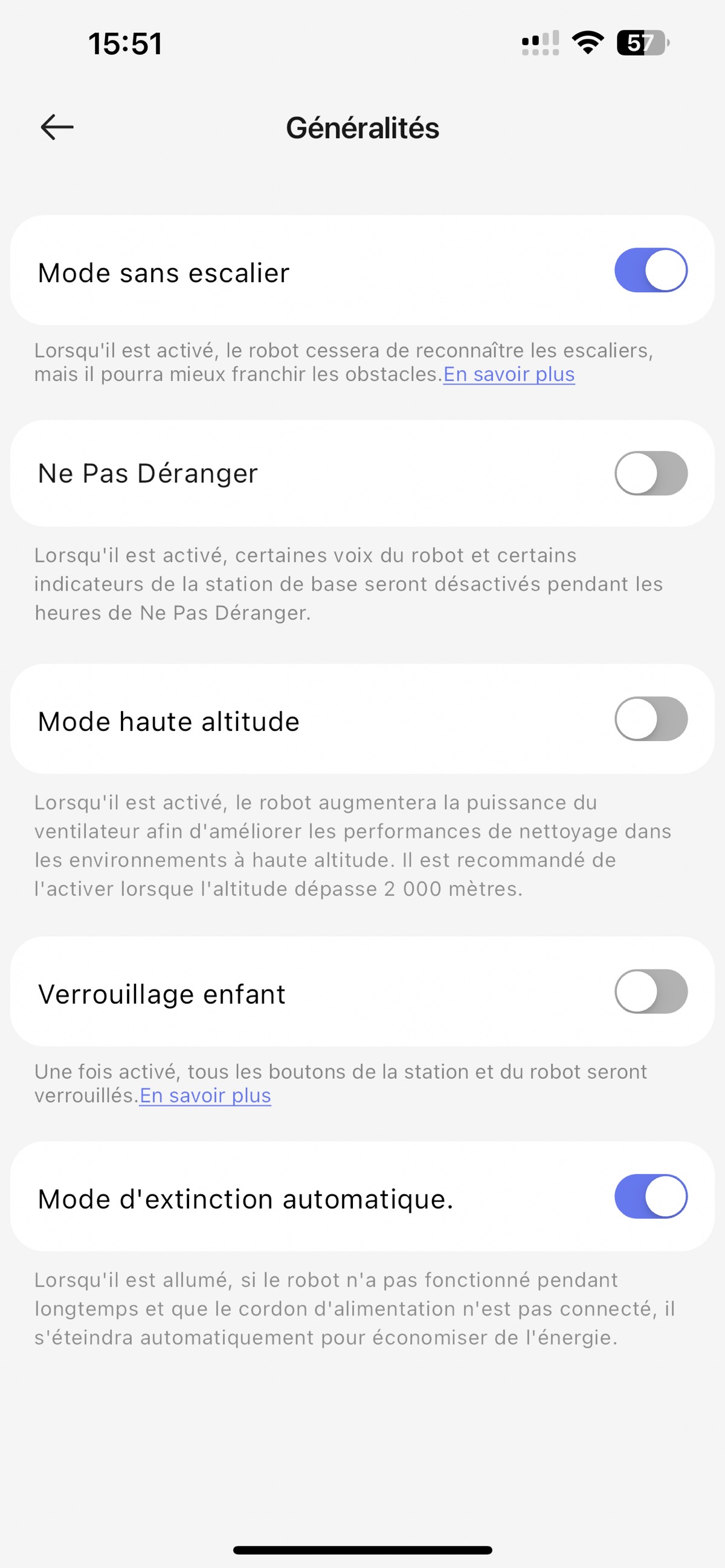Switch off Mode d'extinction automatique
This screenshot has width=725, height=1568.
coord(650,1196)
